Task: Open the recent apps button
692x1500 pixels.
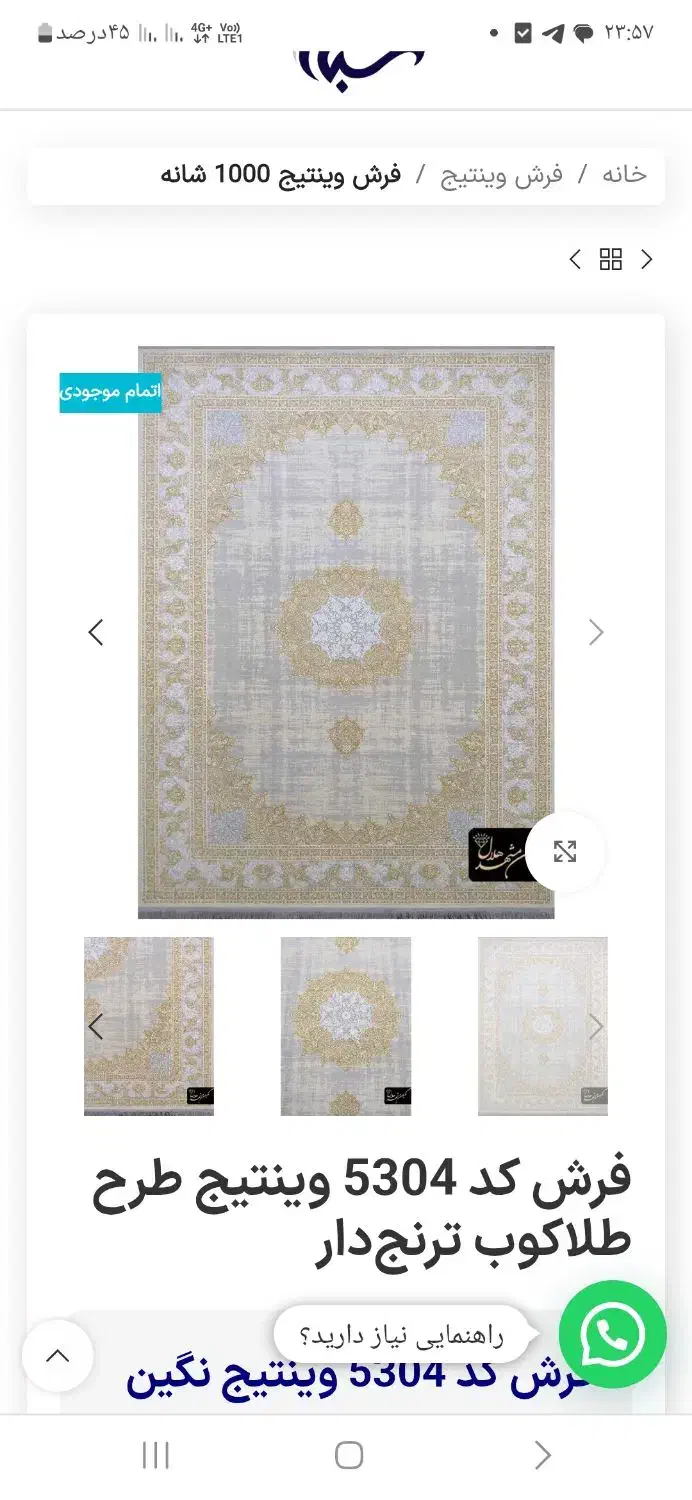Action: point(156,1455)
